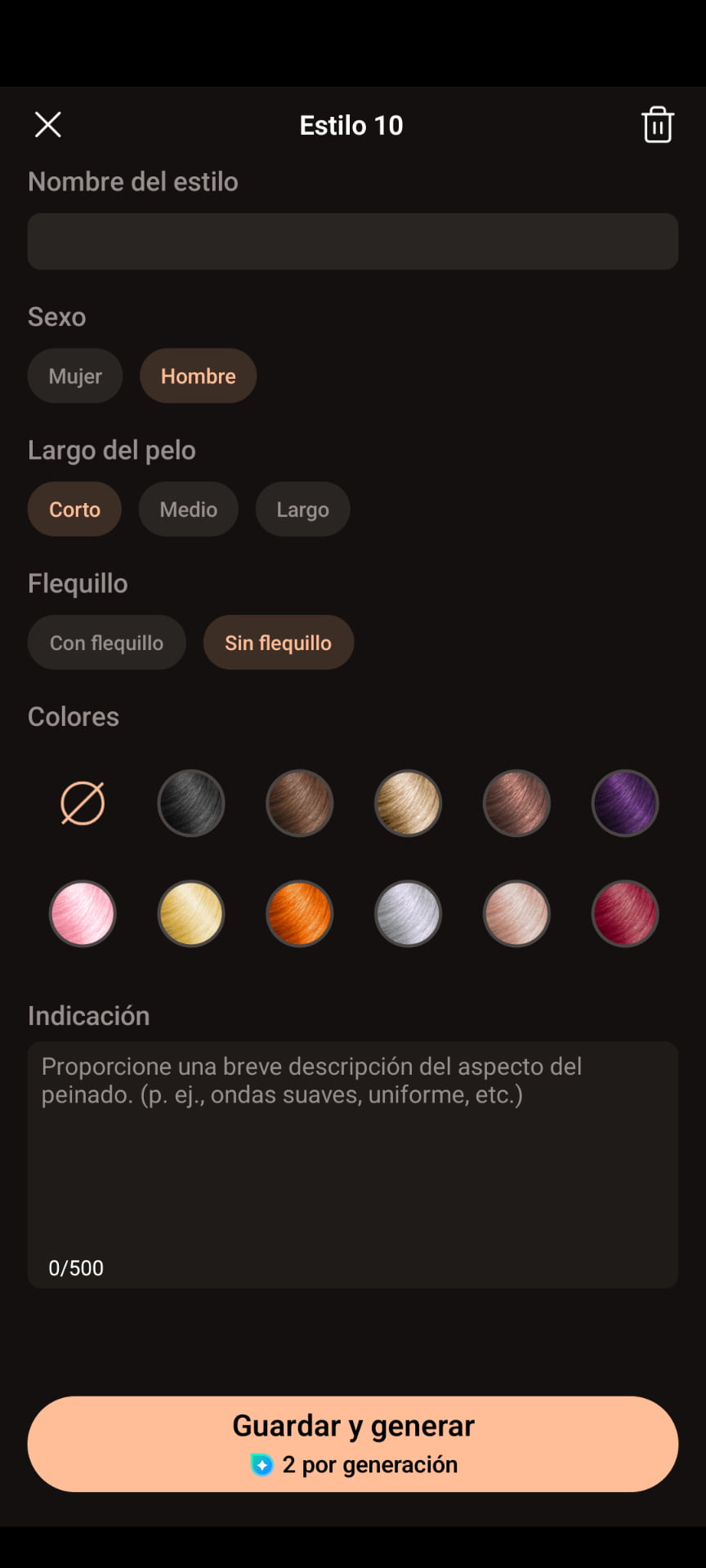Delete Estilo 10 using the trash icon
Image resolution: width=706 pixels, height=1568 pixels.
659,125
